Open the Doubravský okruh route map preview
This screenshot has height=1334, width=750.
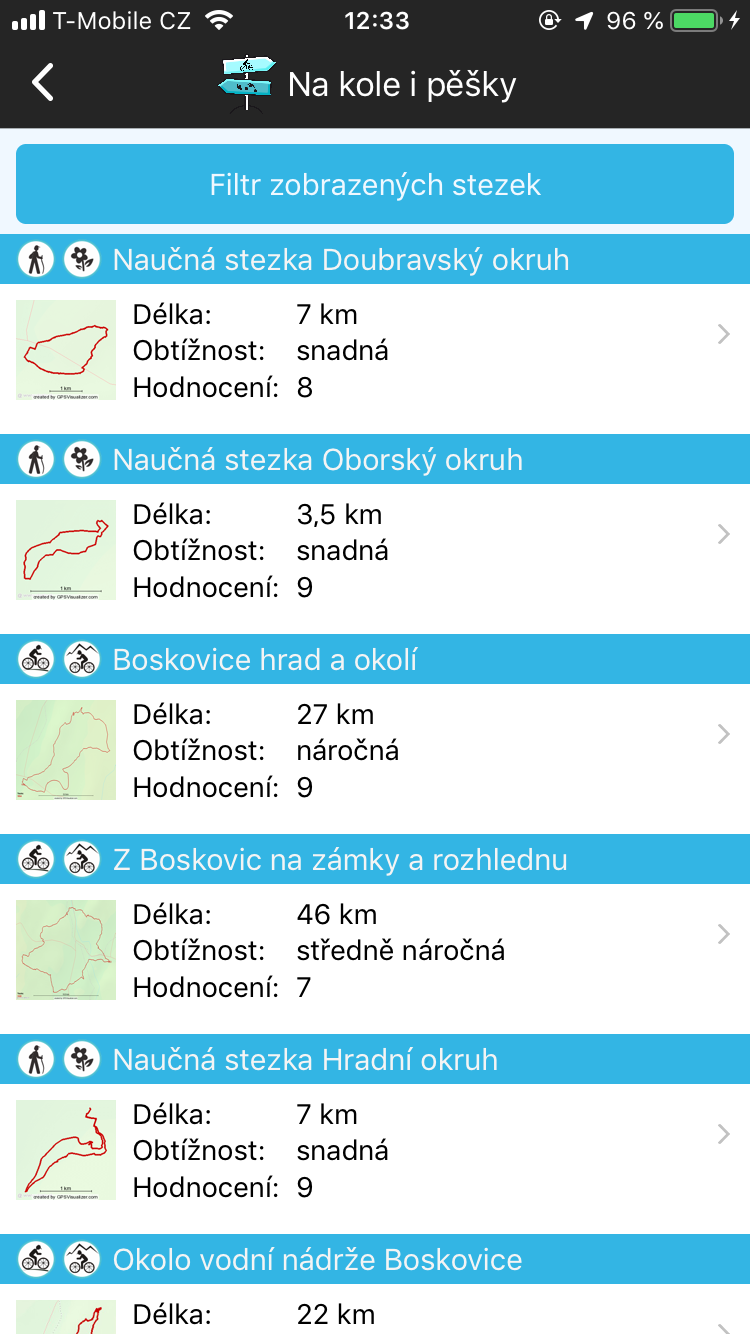65,350
